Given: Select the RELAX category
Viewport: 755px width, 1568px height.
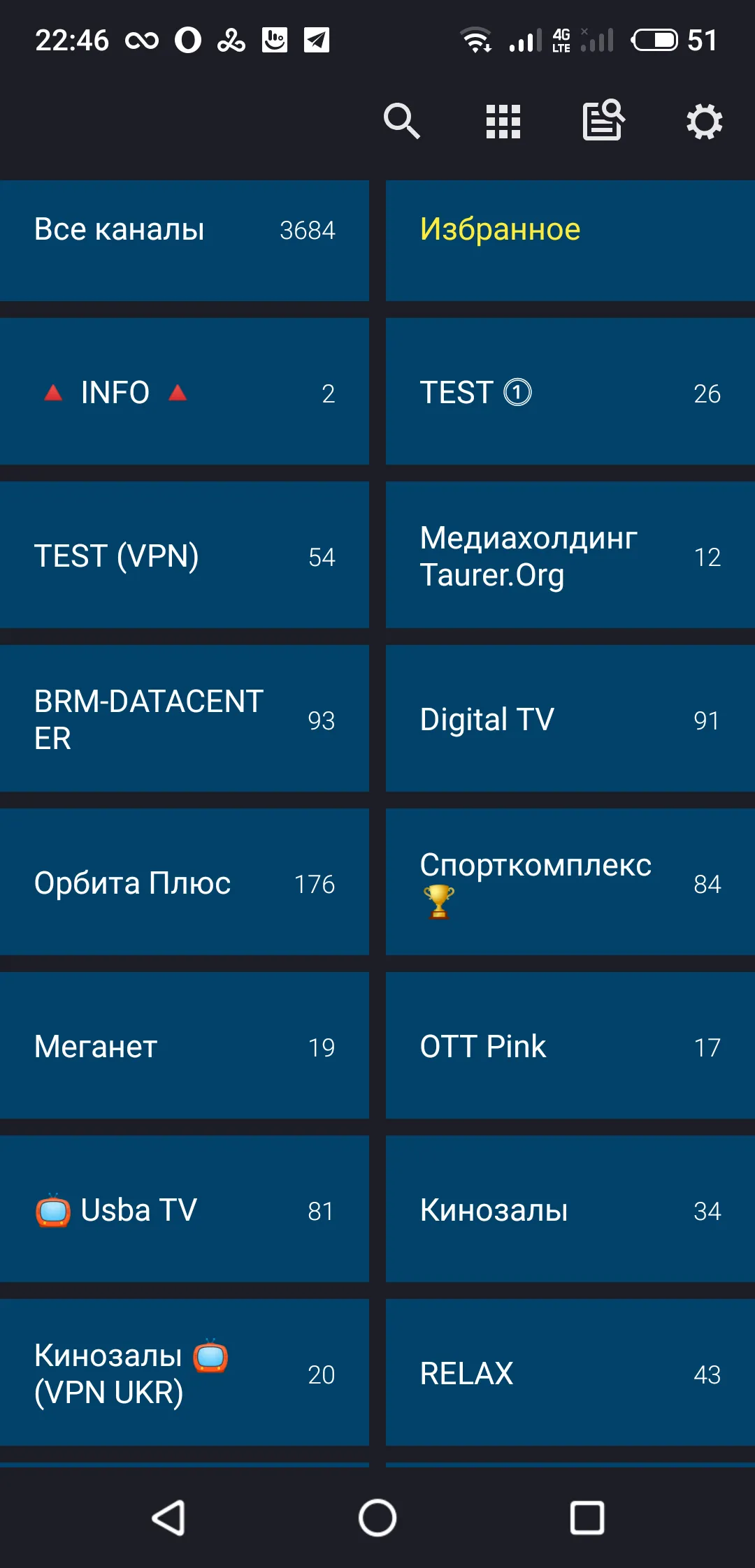Looking at the screenshot, I should click(570, 1372).
